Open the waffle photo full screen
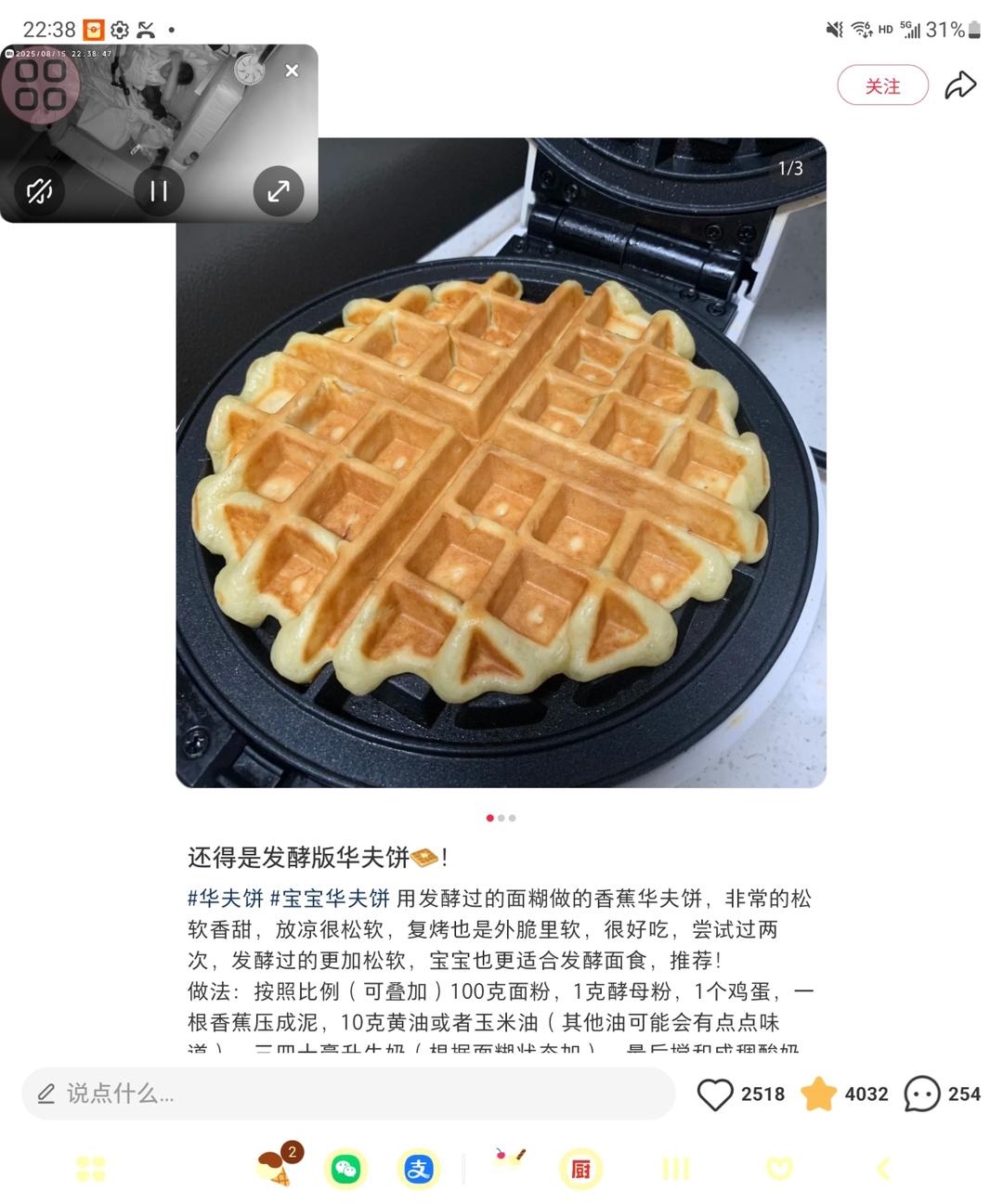 pos(501,462)
